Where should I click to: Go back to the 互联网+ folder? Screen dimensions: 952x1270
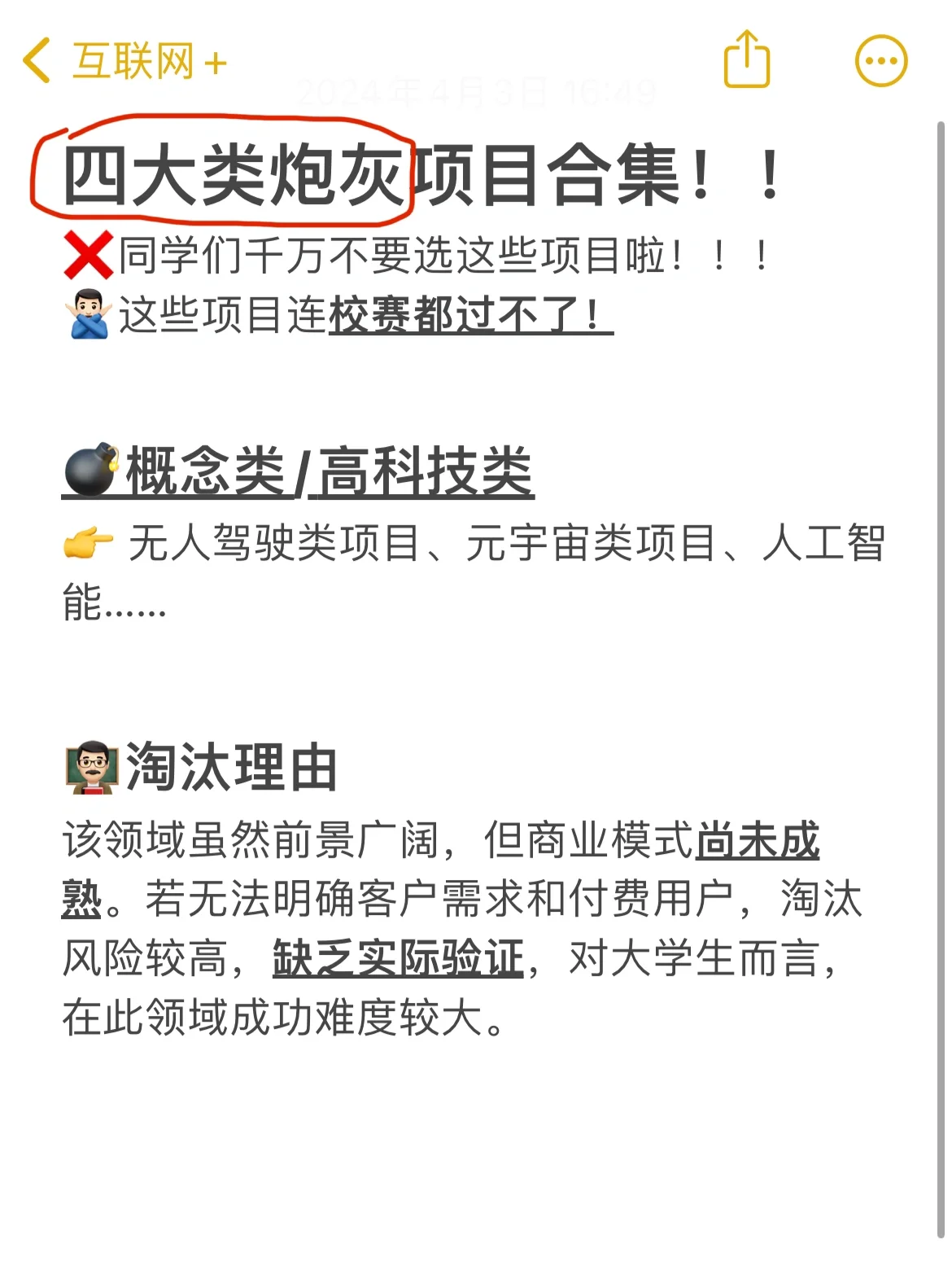coord(122,61)
